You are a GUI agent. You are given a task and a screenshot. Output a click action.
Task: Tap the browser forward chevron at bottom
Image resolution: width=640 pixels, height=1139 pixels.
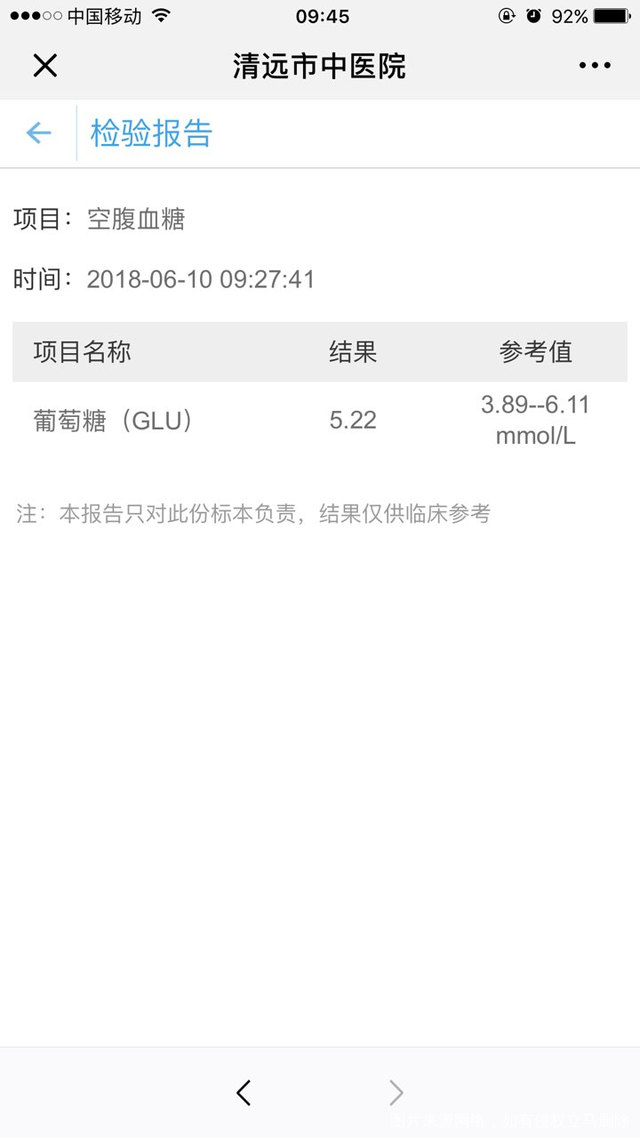pos(396,1092)
